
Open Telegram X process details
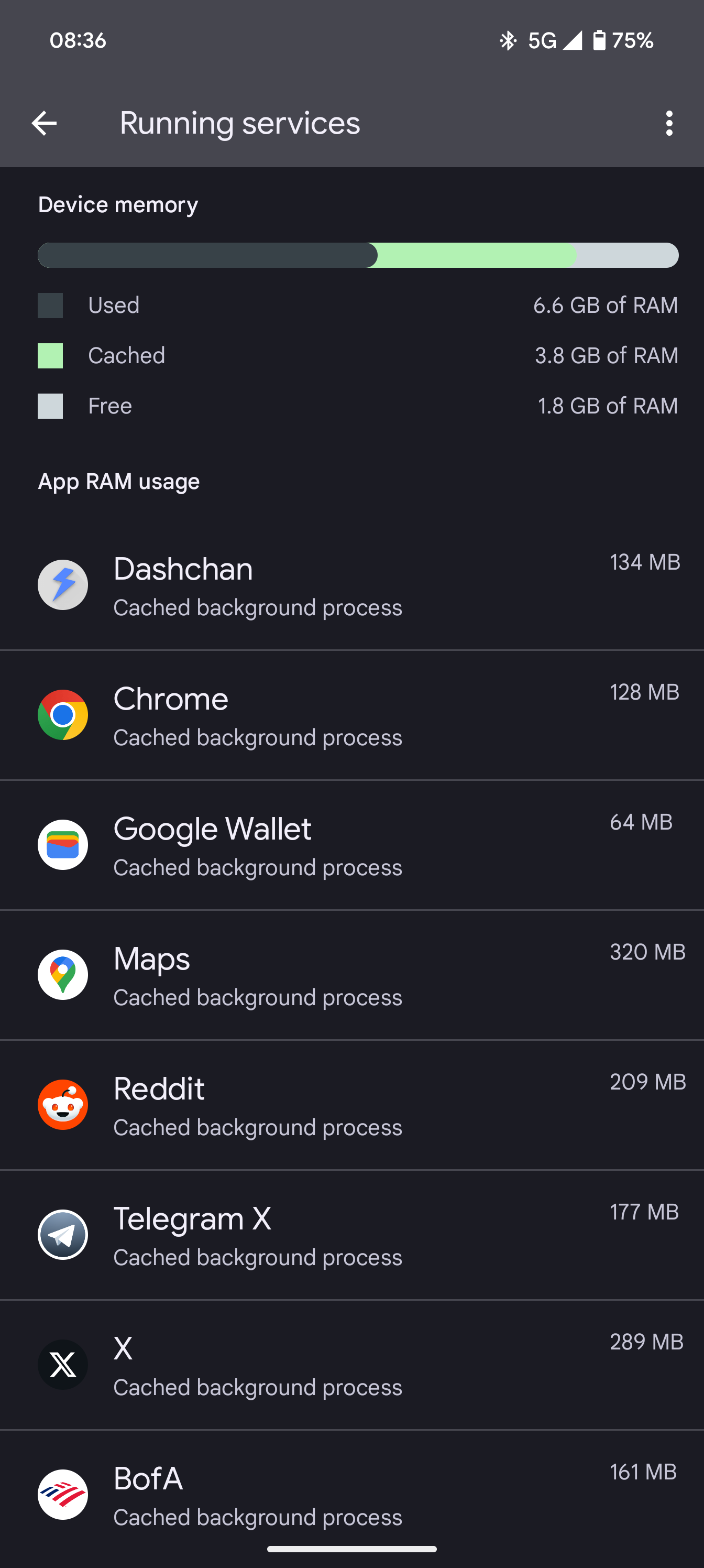point(351,1235)
